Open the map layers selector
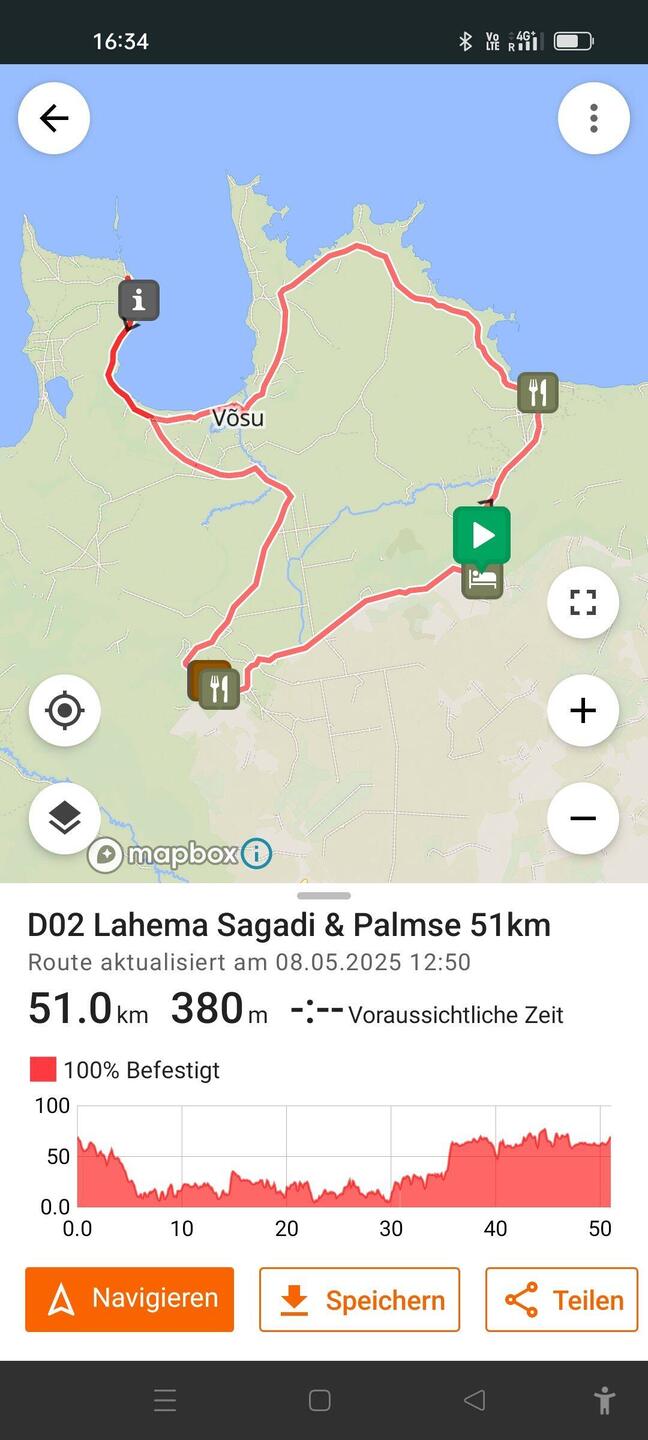 [65, 818]
